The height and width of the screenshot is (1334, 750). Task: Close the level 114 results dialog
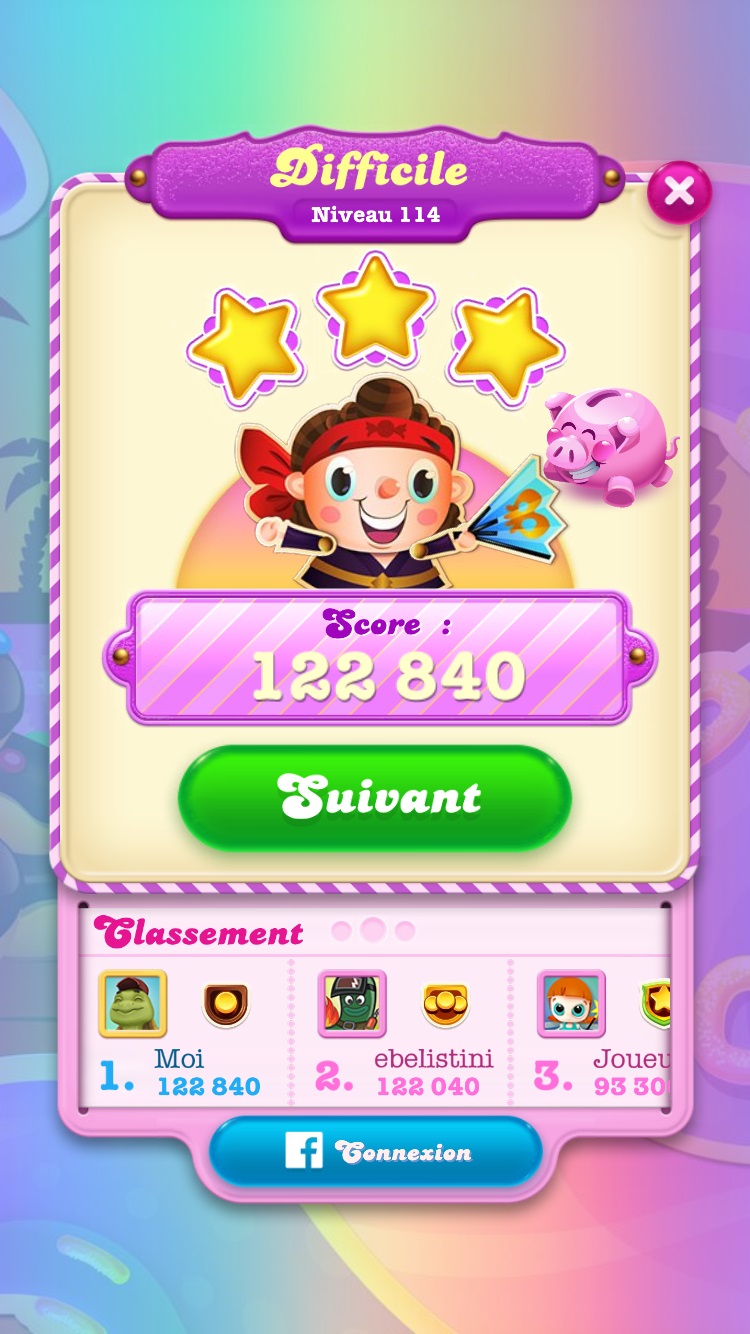[x=680, y=192]
